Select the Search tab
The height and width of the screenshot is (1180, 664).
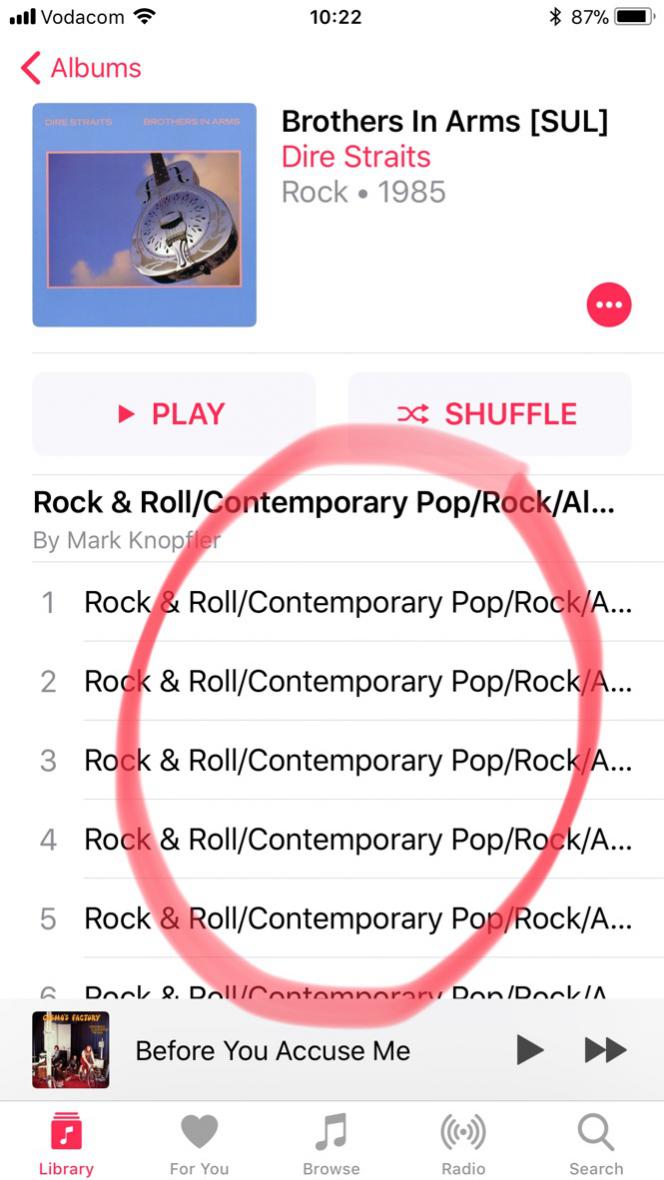tap(596, 1144)
